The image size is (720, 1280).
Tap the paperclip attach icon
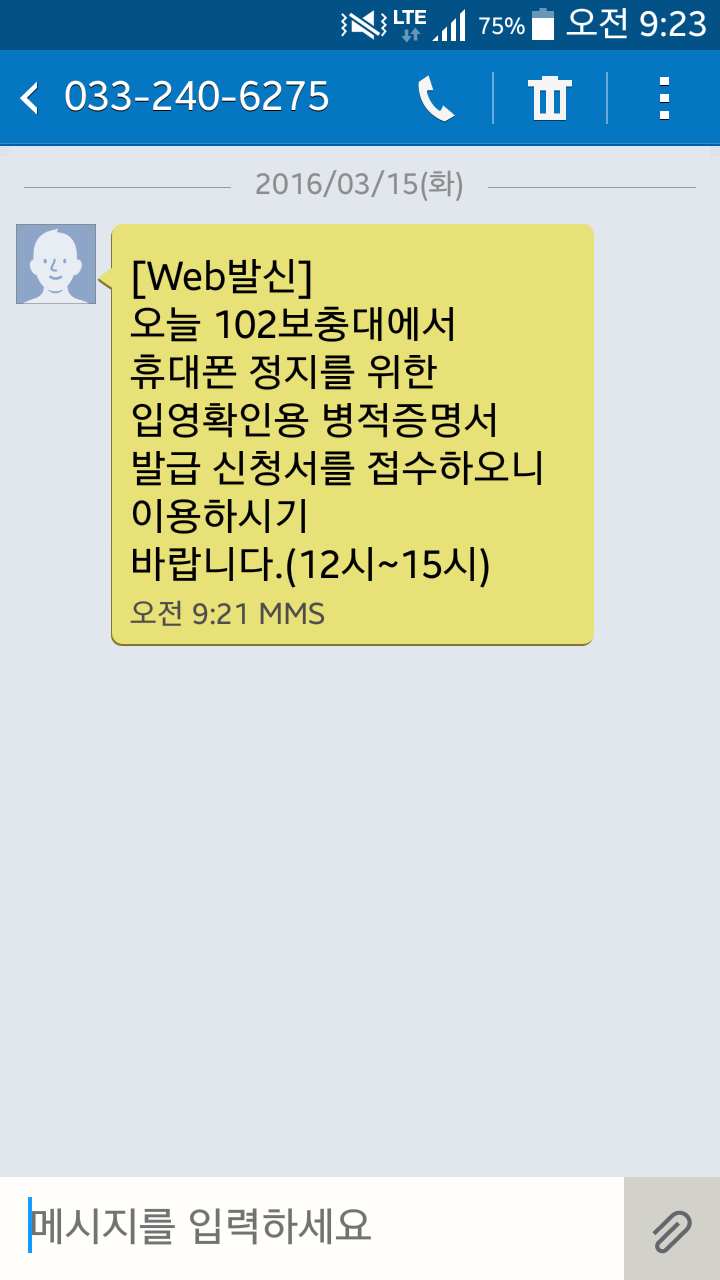pyautogui.click(x=672, y=1229)
